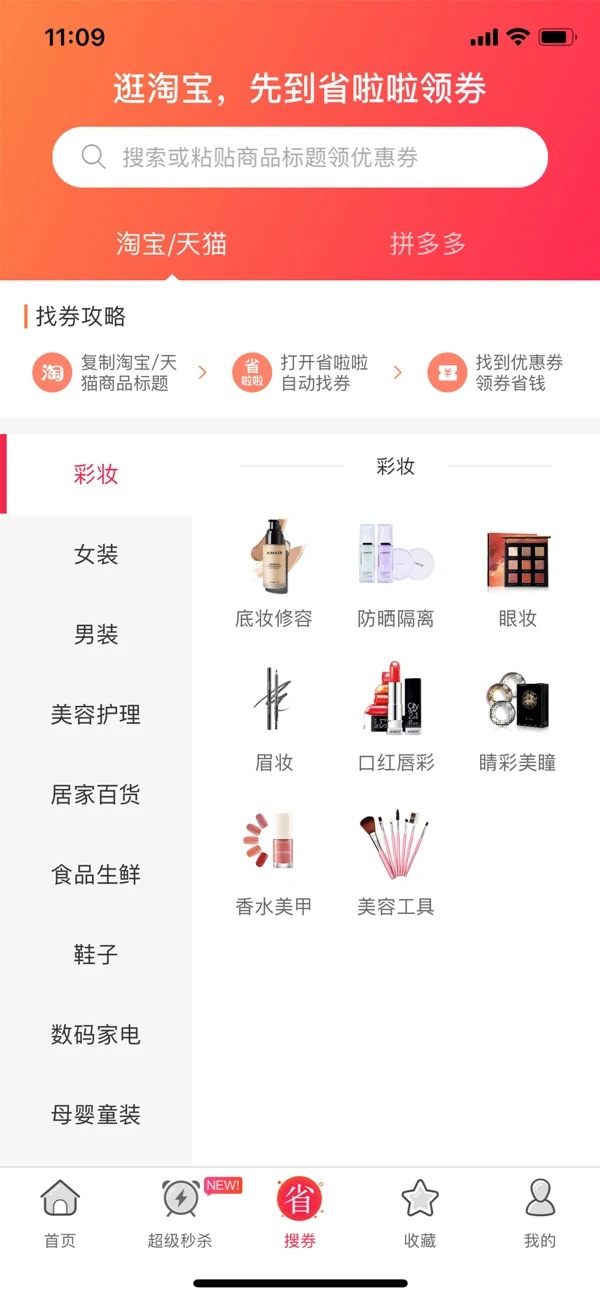Open the 女装 category
The image size is (600, 1299).
pos(96,554)
